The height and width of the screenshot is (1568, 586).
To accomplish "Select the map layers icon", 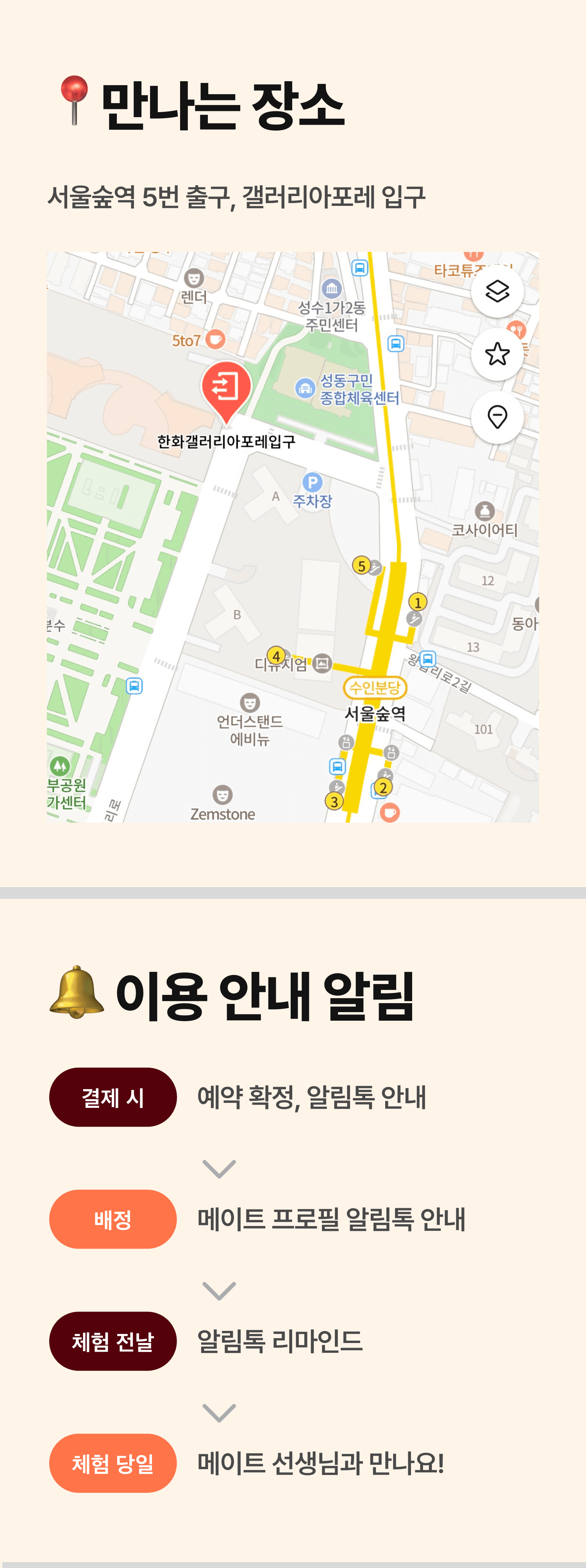I will coord(498,291).
